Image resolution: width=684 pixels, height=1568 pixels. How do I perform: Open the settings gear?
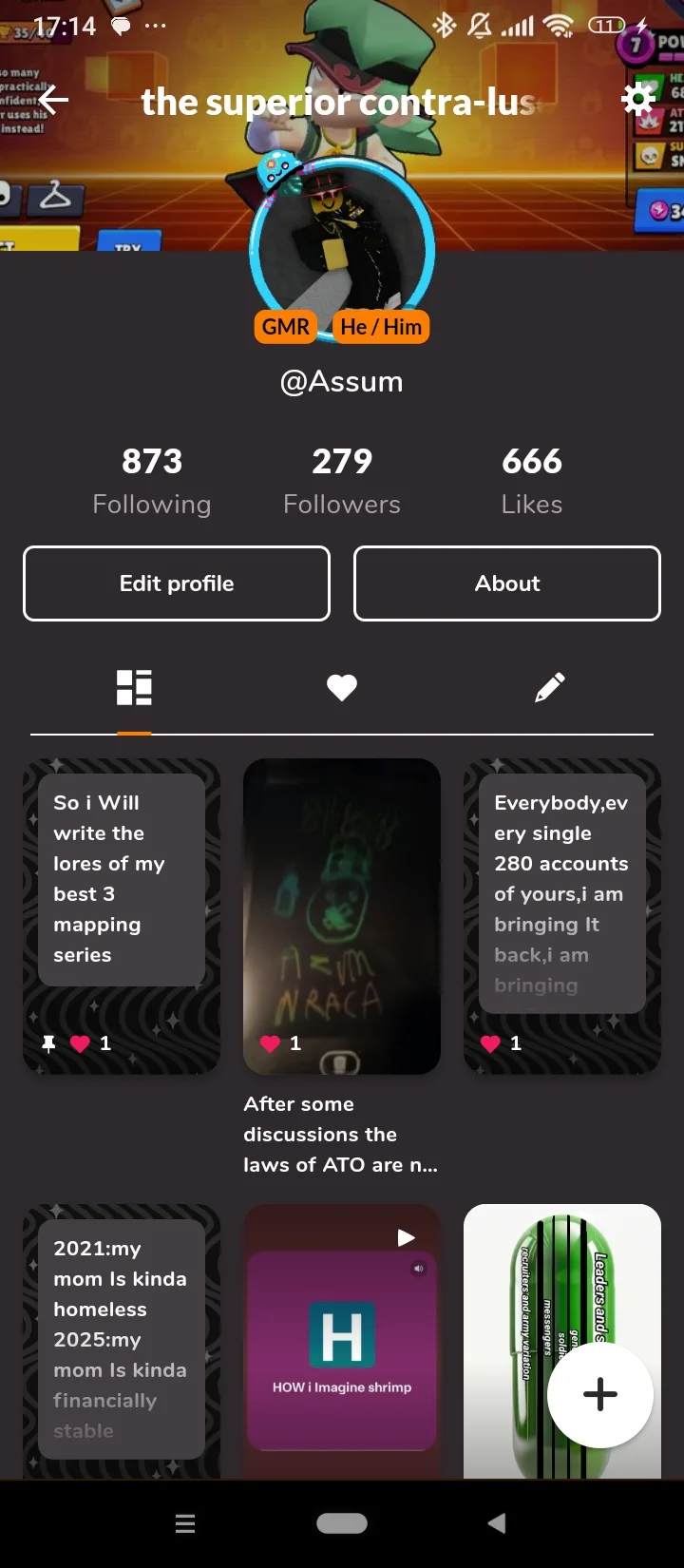[637, 99]
